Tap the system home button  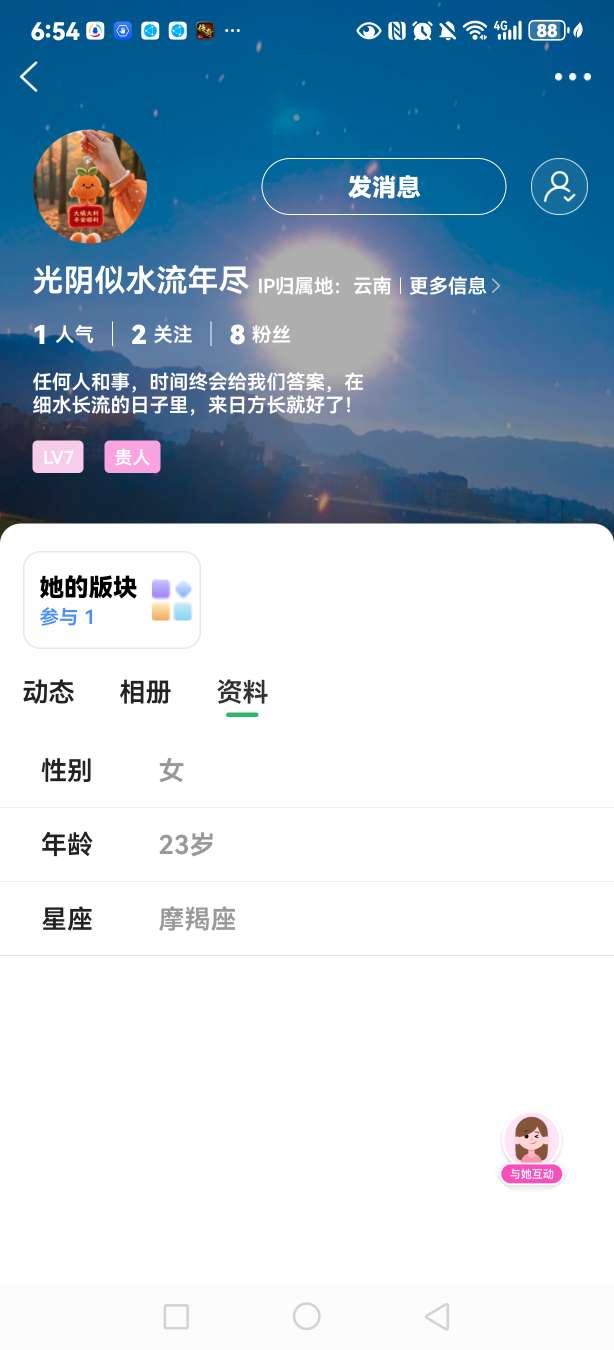(x=306, y=1316)
